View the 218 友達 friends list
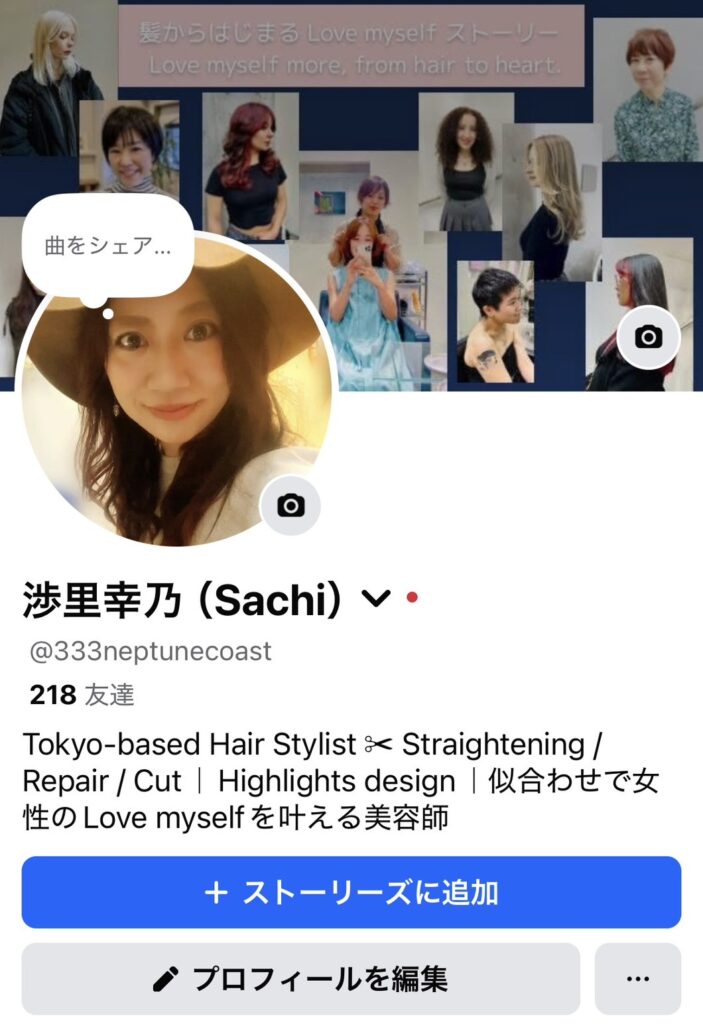The width and height of the screenshot is (703, 1024). coord(82,694)
